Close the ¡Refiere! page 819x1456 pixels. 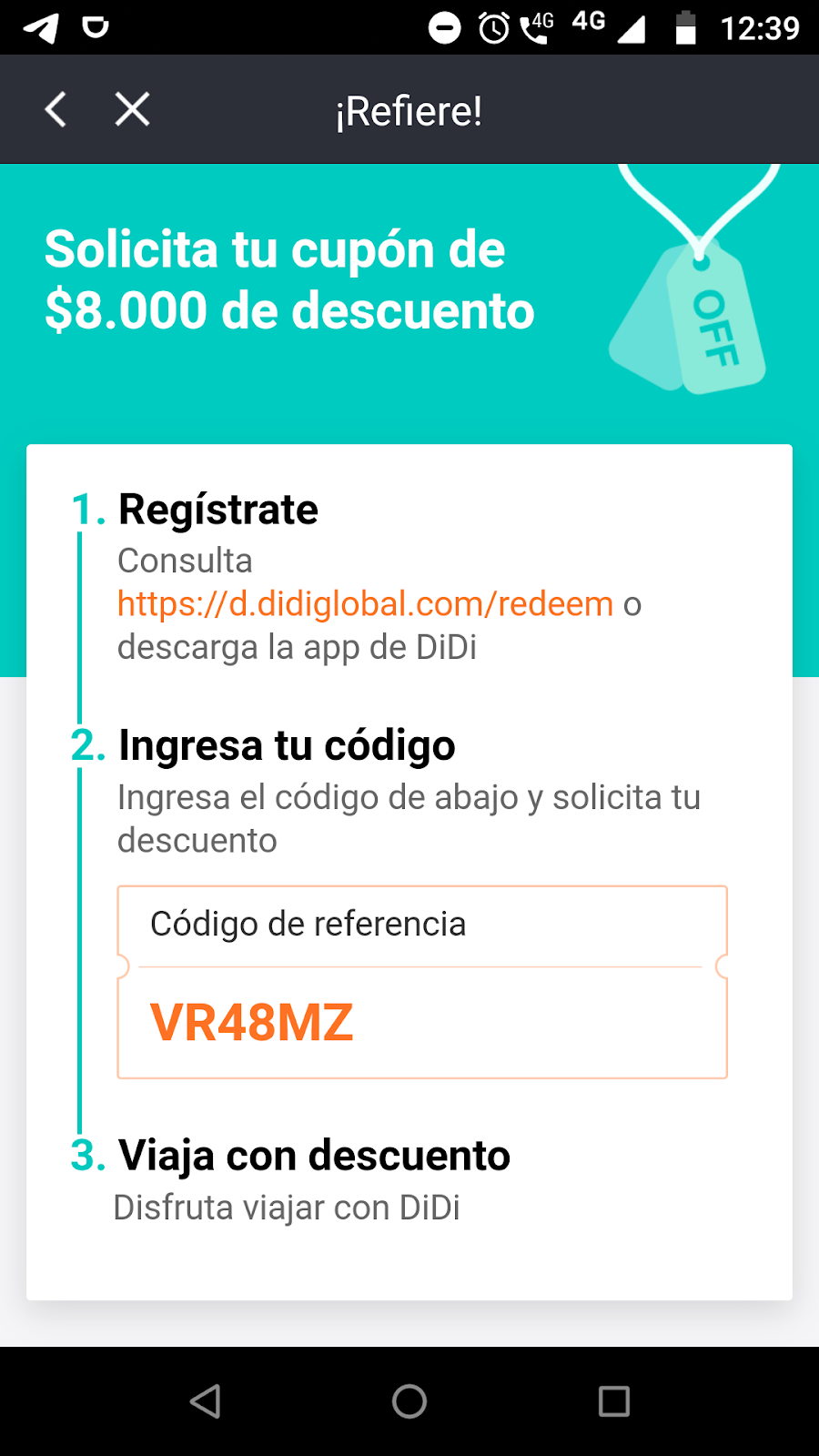133,110
